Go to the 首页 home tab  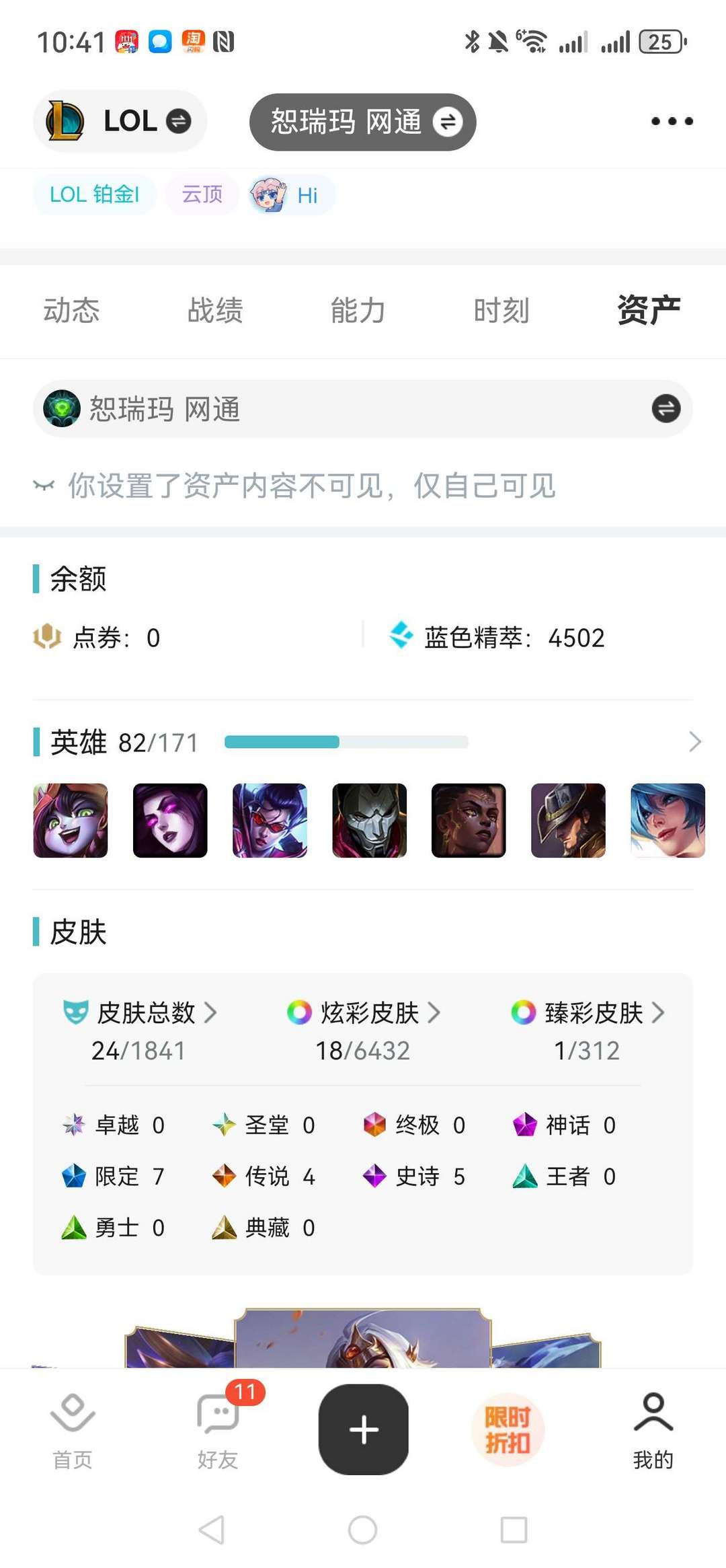point(73,1430)
